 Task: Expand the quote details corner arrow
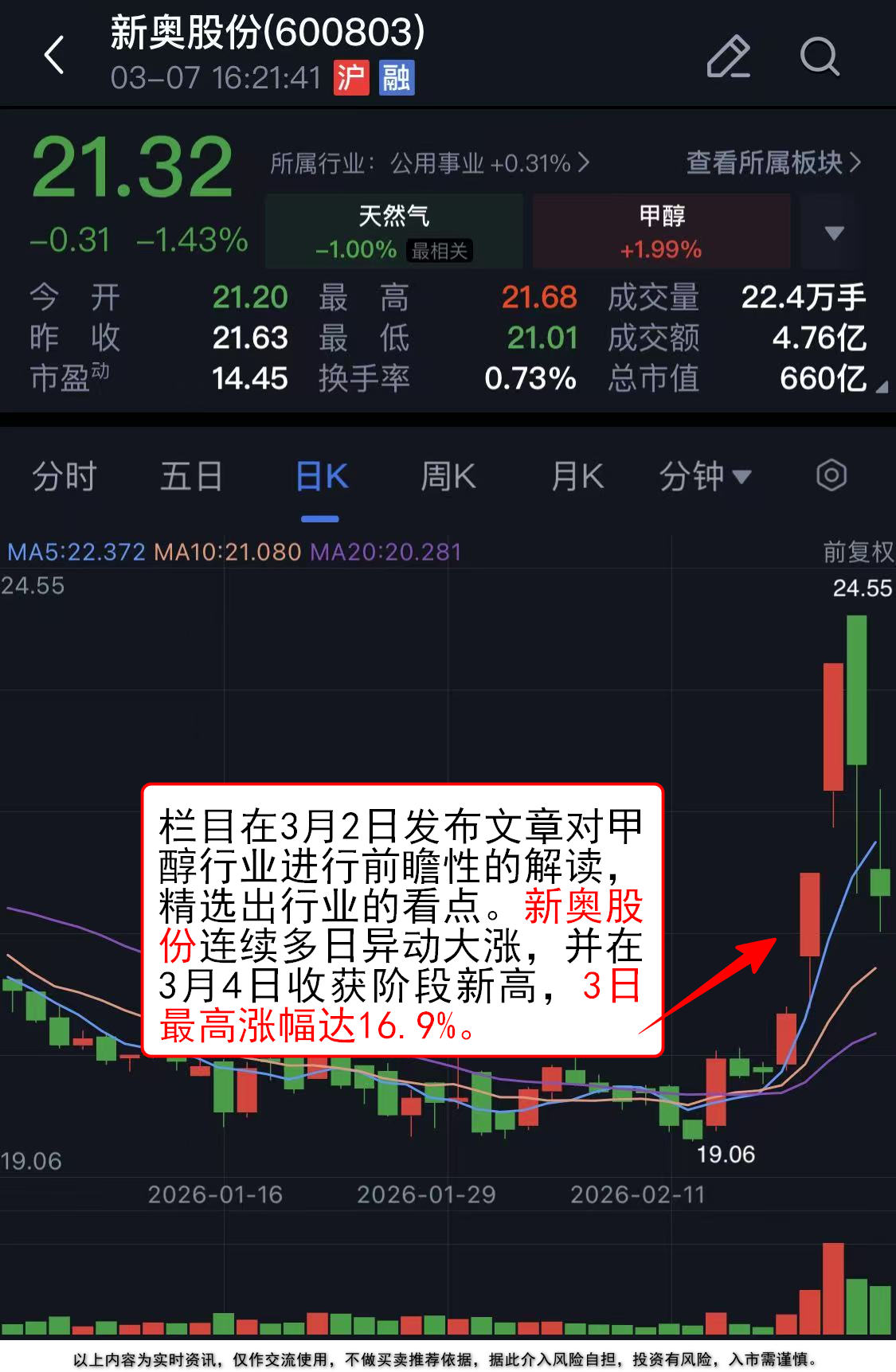[x=881, y=387]
